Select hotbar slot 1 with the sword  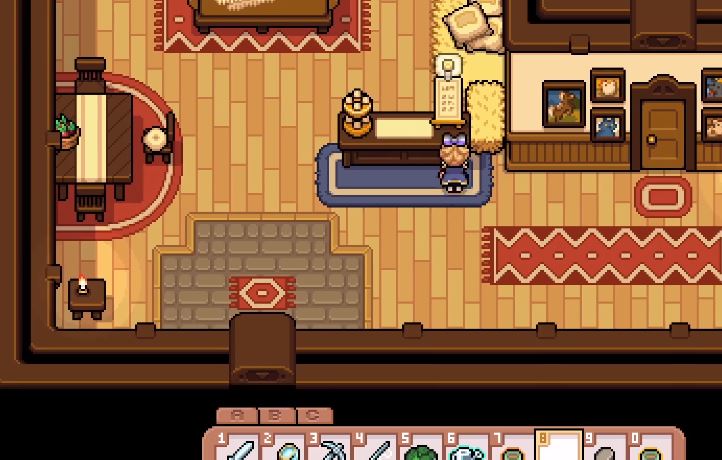(238, 449)
